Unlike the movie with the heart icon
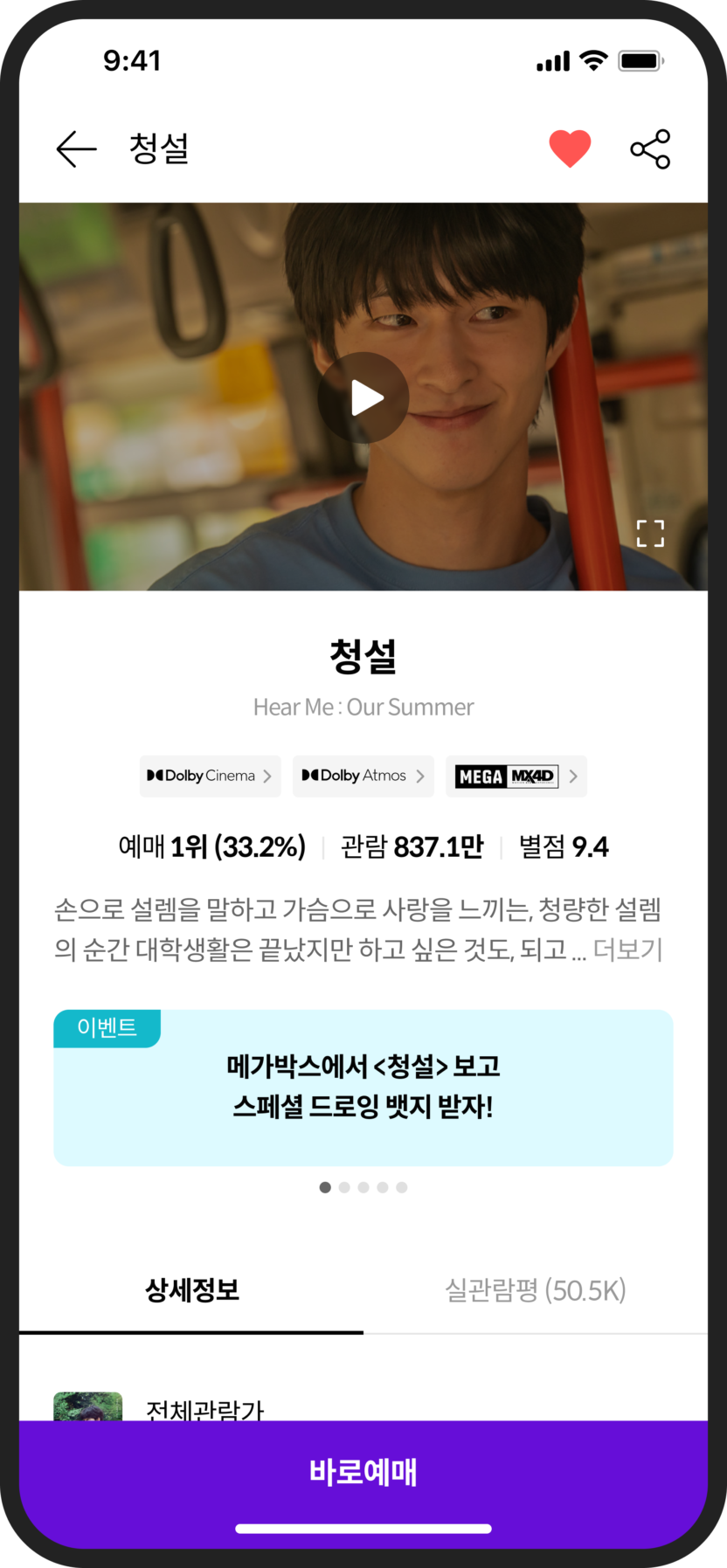This screenshot has height=1568, width=727. coord(570,149)
